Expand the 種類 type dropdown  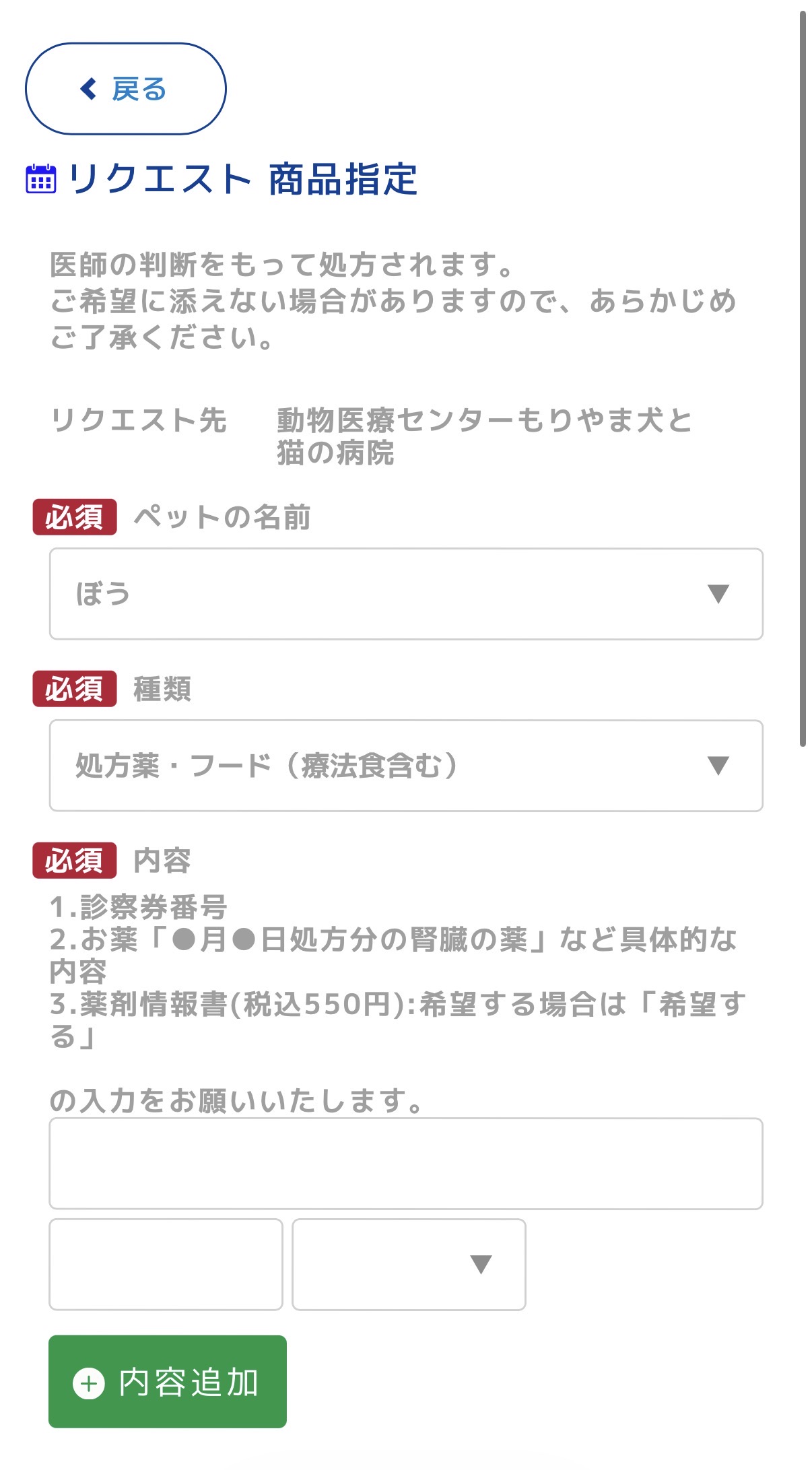pyautogui.click(x=405, y=766)
